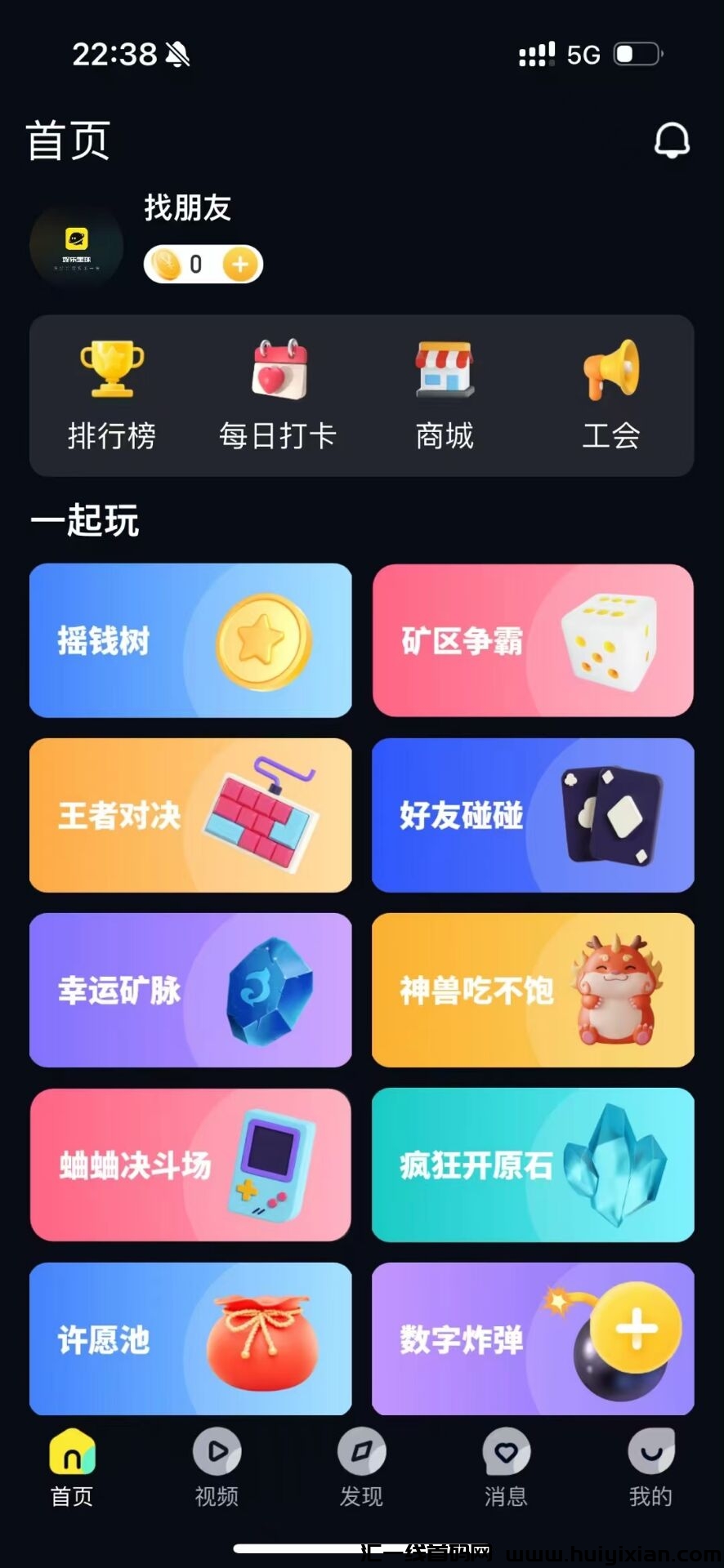This screenshot has width=724, height=1568.
Task: Open 疯狂开原石 crystal game
Action: (533, 1165)
